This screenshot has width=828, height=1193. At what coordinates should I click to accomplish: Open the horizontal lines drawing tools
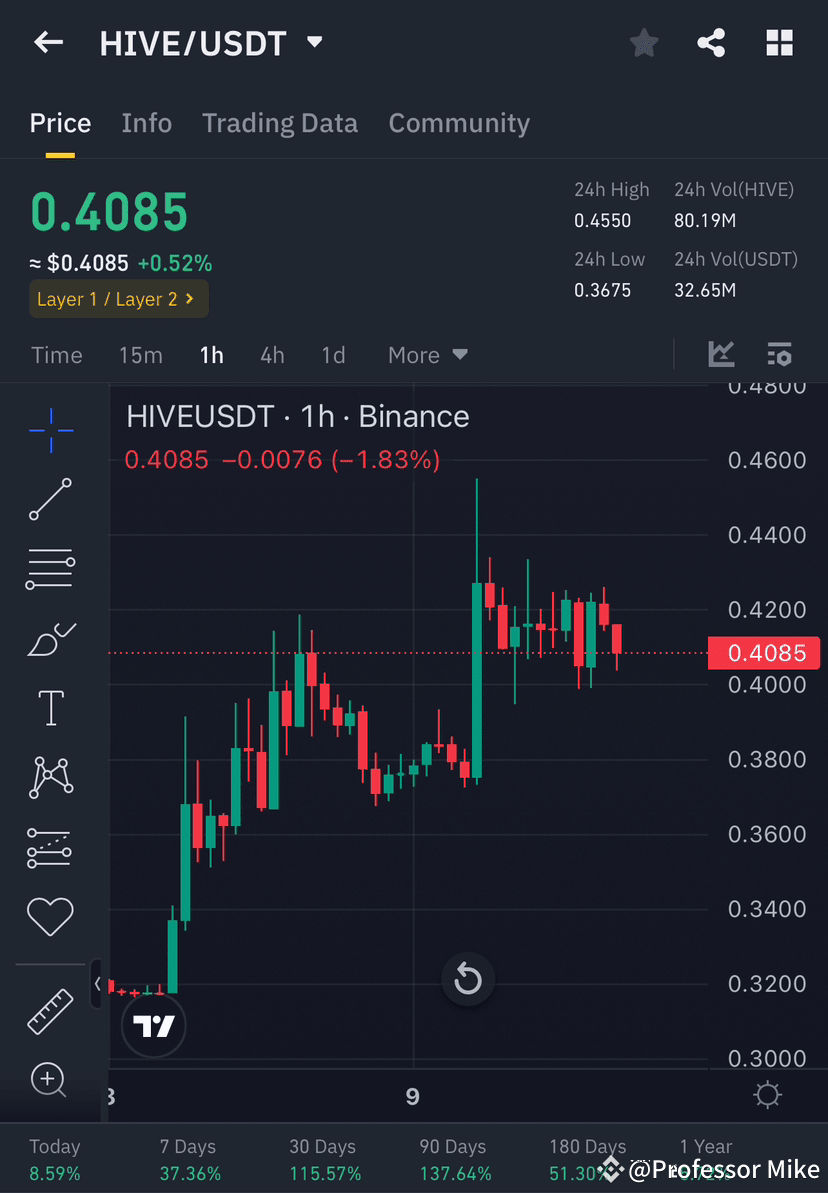coord(50,569)
